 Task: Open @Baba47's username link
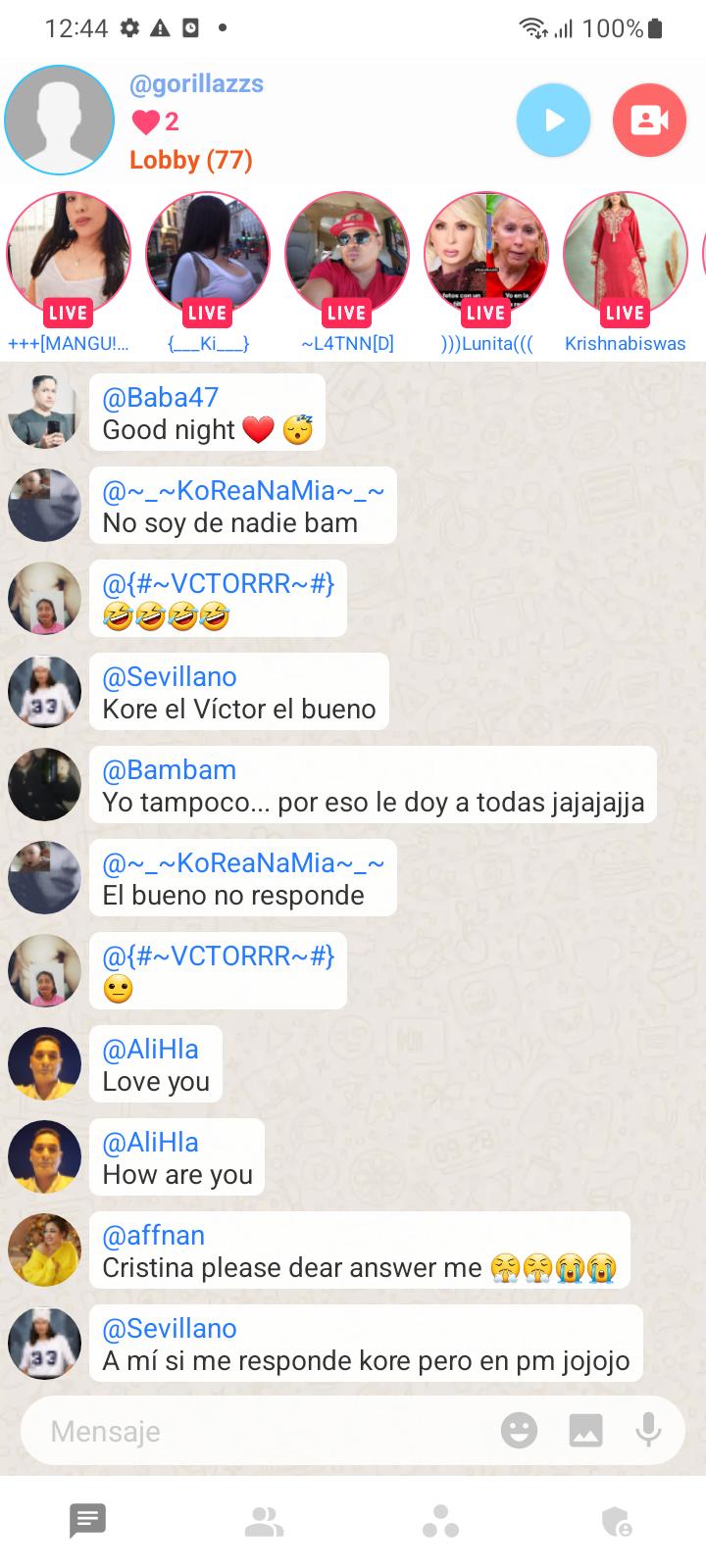coord(161,397)
